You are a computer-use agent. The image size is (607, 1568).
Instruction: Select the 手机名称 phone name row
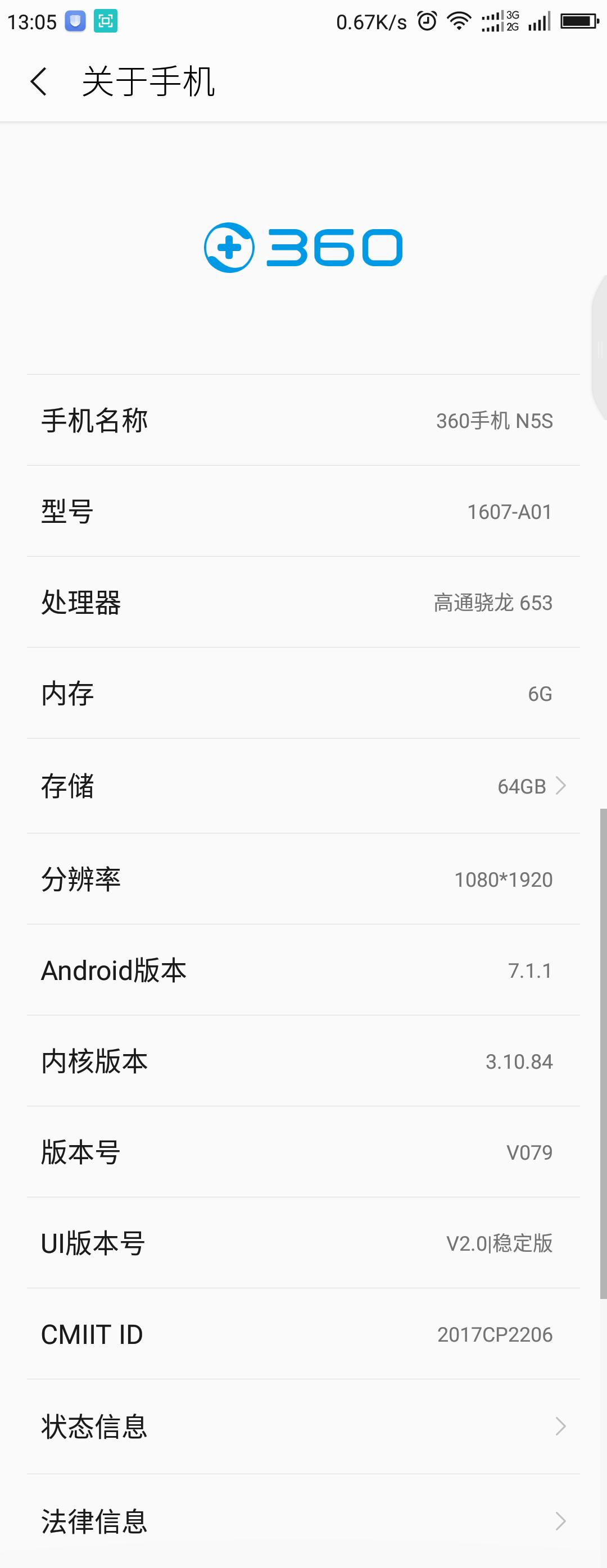303,420
